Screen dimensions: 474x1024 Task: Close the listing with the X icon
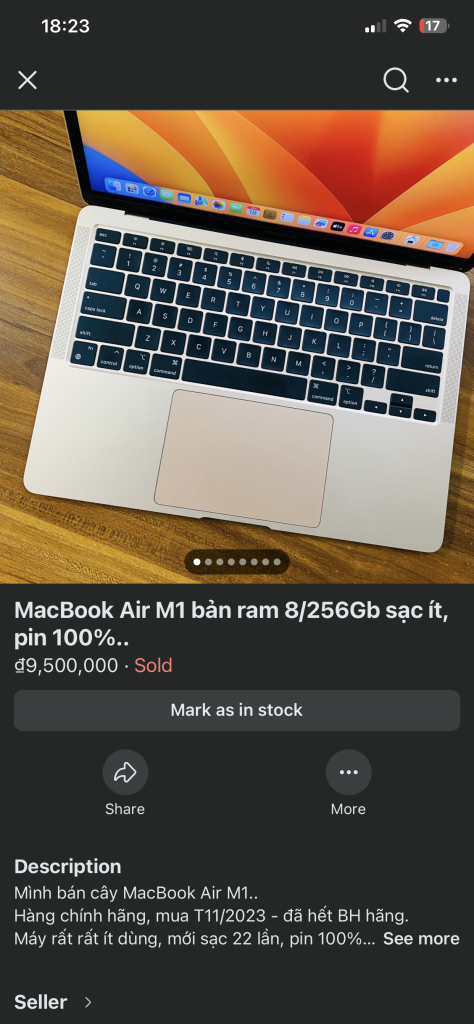(x=27, y=80)
